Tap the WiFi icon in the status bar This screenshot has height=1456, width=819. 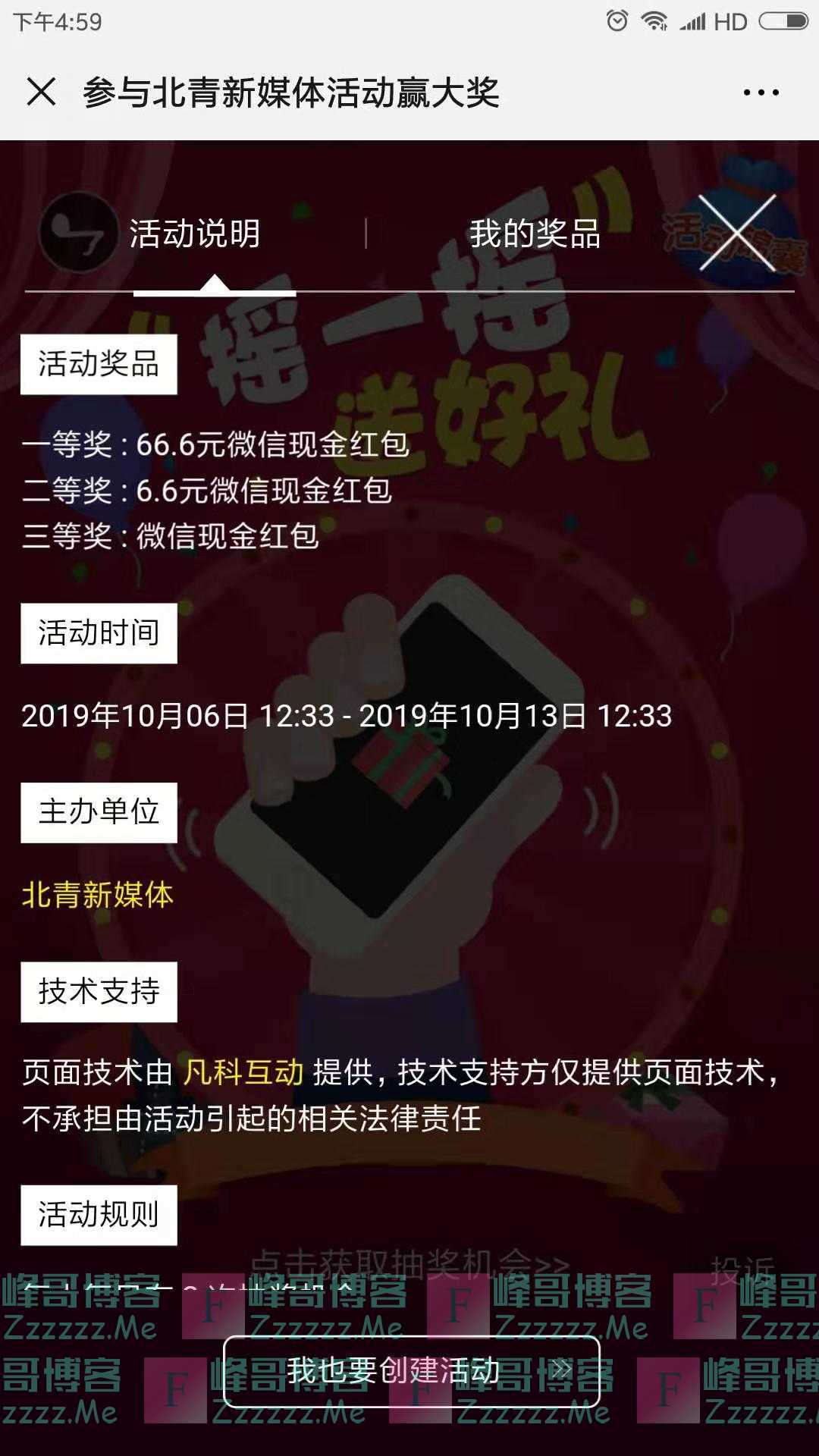click(653, 20)
